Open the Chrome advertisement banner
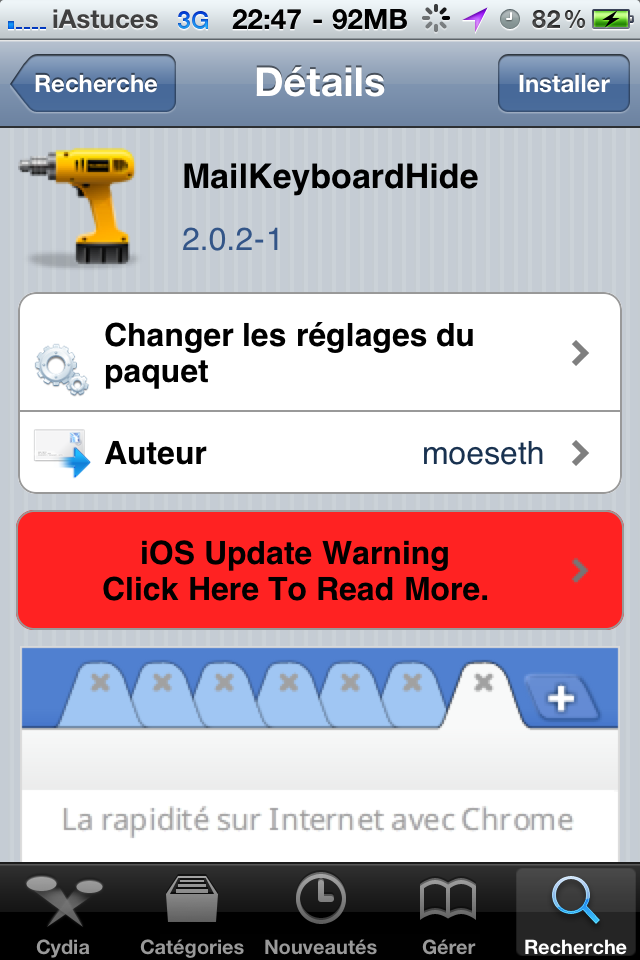The width and height of the screenshot is (640, 960). point(320,752)
